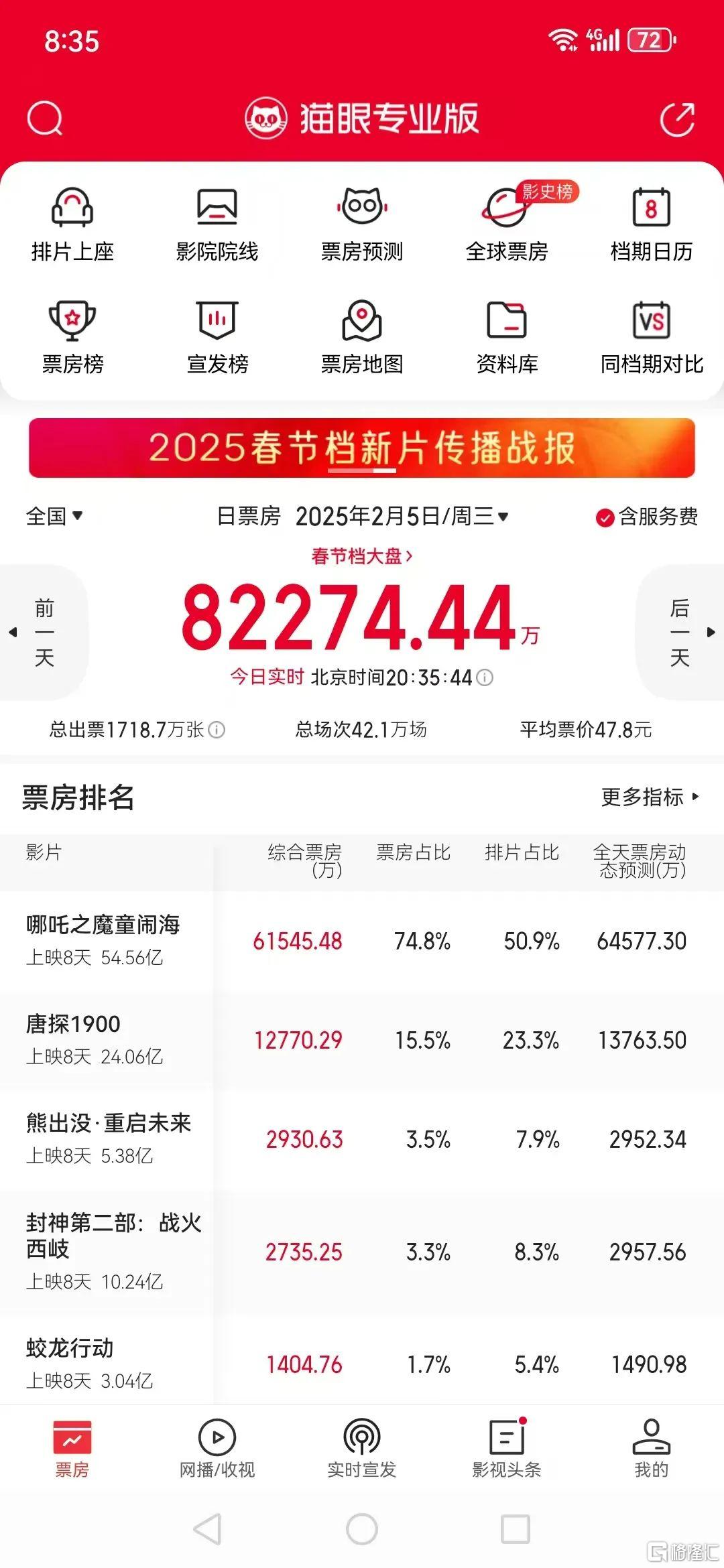Image resolution: width=724 pixels, height=1568 pixels.
Task: Open 更多指标 options
Action: [x=649, y=797]
